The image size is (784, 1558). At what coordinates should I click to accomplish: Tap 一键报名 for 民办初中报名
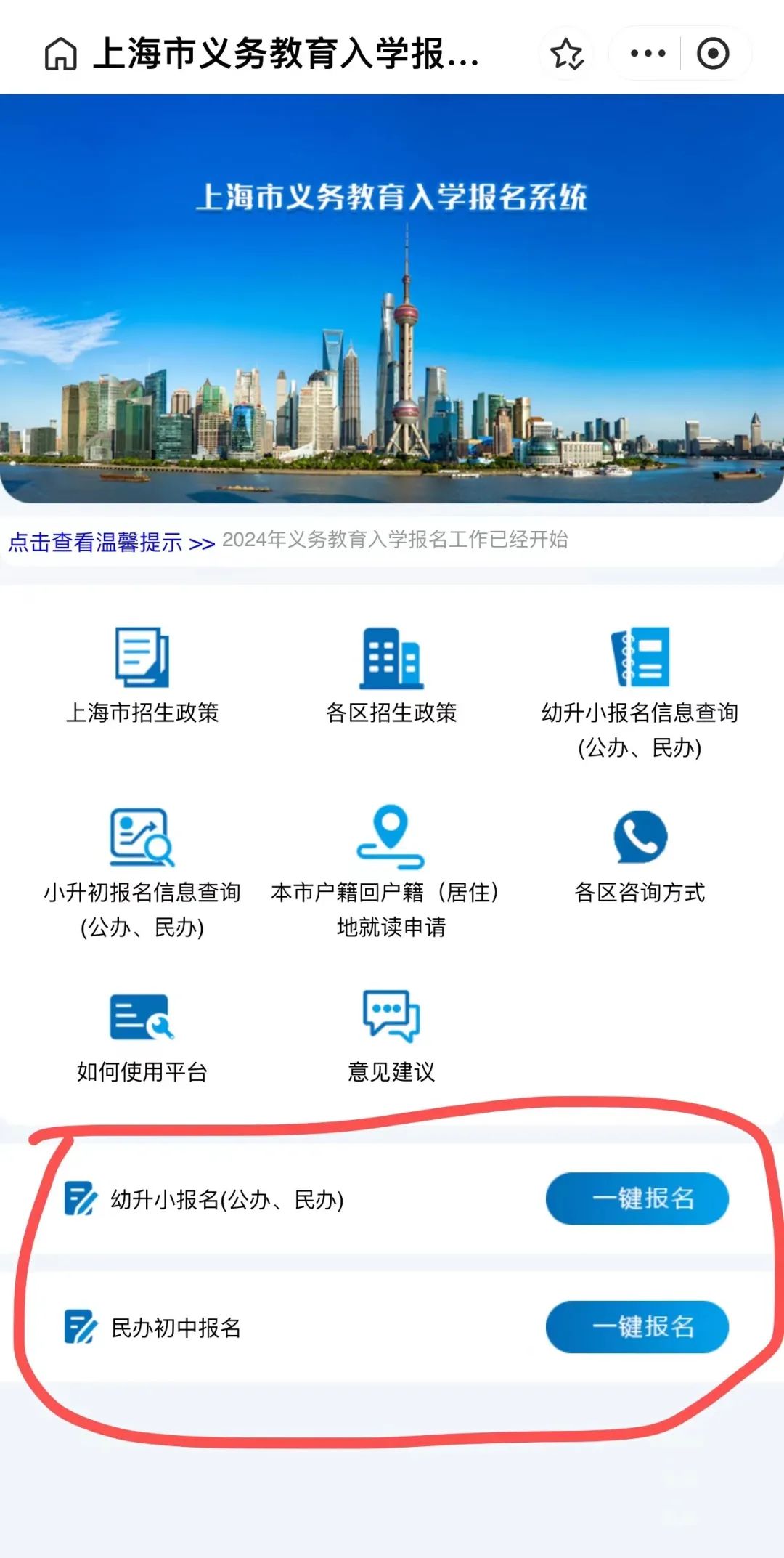tap(637, 1327)
